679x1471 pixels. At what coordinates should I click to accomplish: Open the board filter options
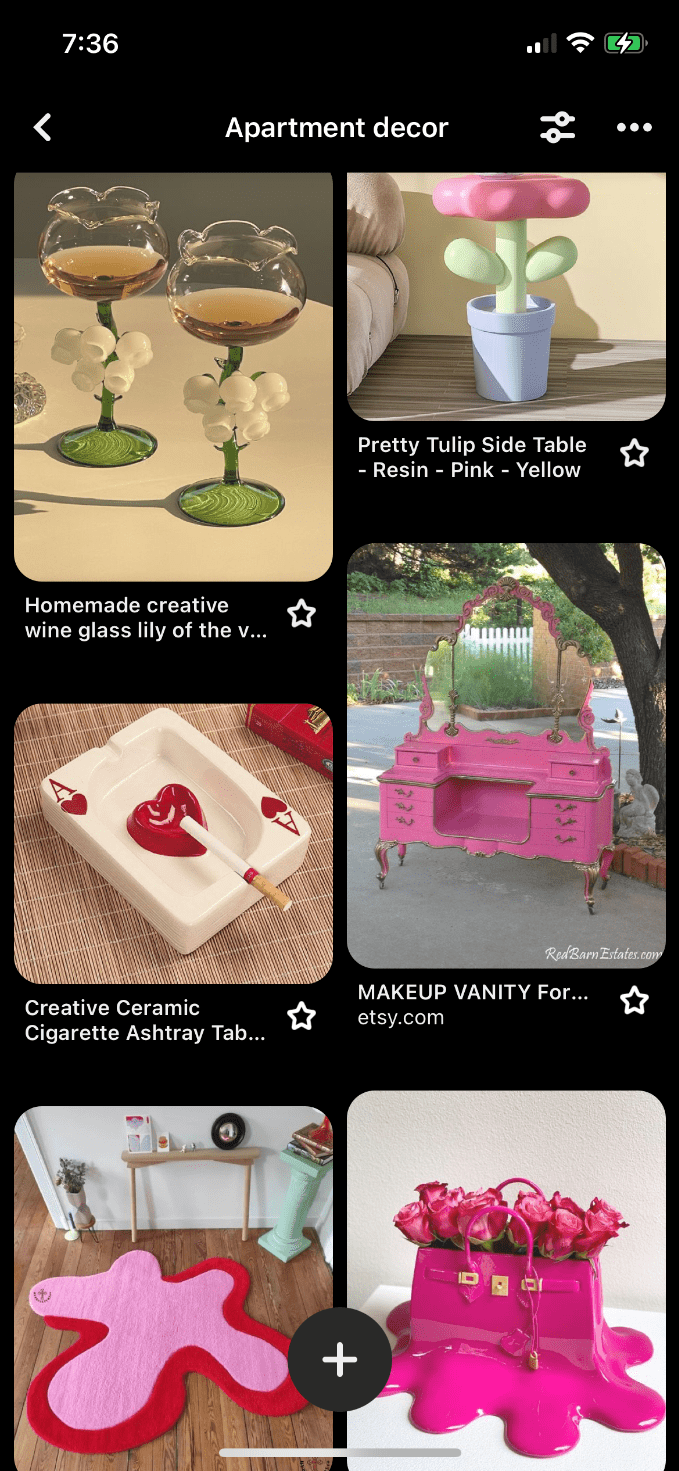pyautogui.click(x=557, y=128)
